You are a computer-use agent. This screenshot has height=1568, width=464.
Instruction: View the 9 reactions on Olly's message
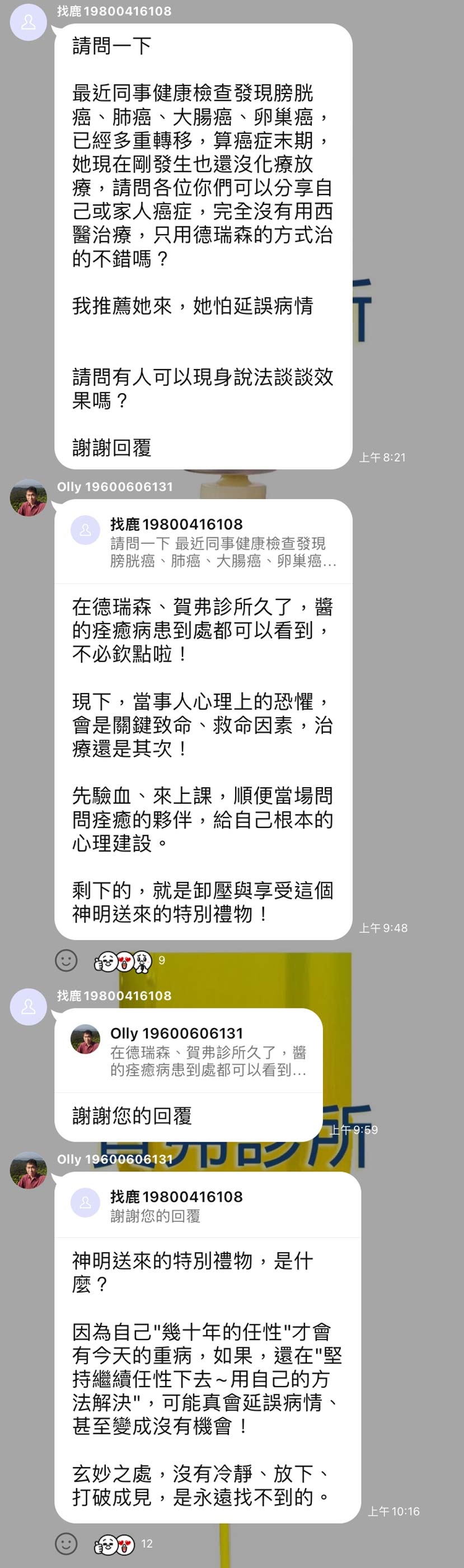[129, 961]
